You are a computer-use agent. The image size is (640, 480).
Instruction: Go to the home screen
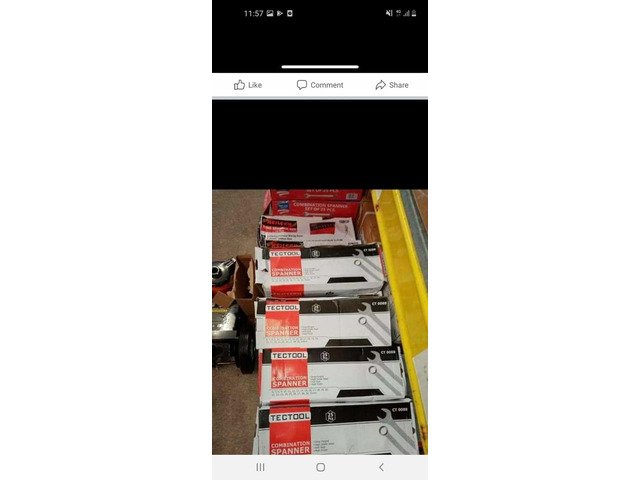(320, 467)
